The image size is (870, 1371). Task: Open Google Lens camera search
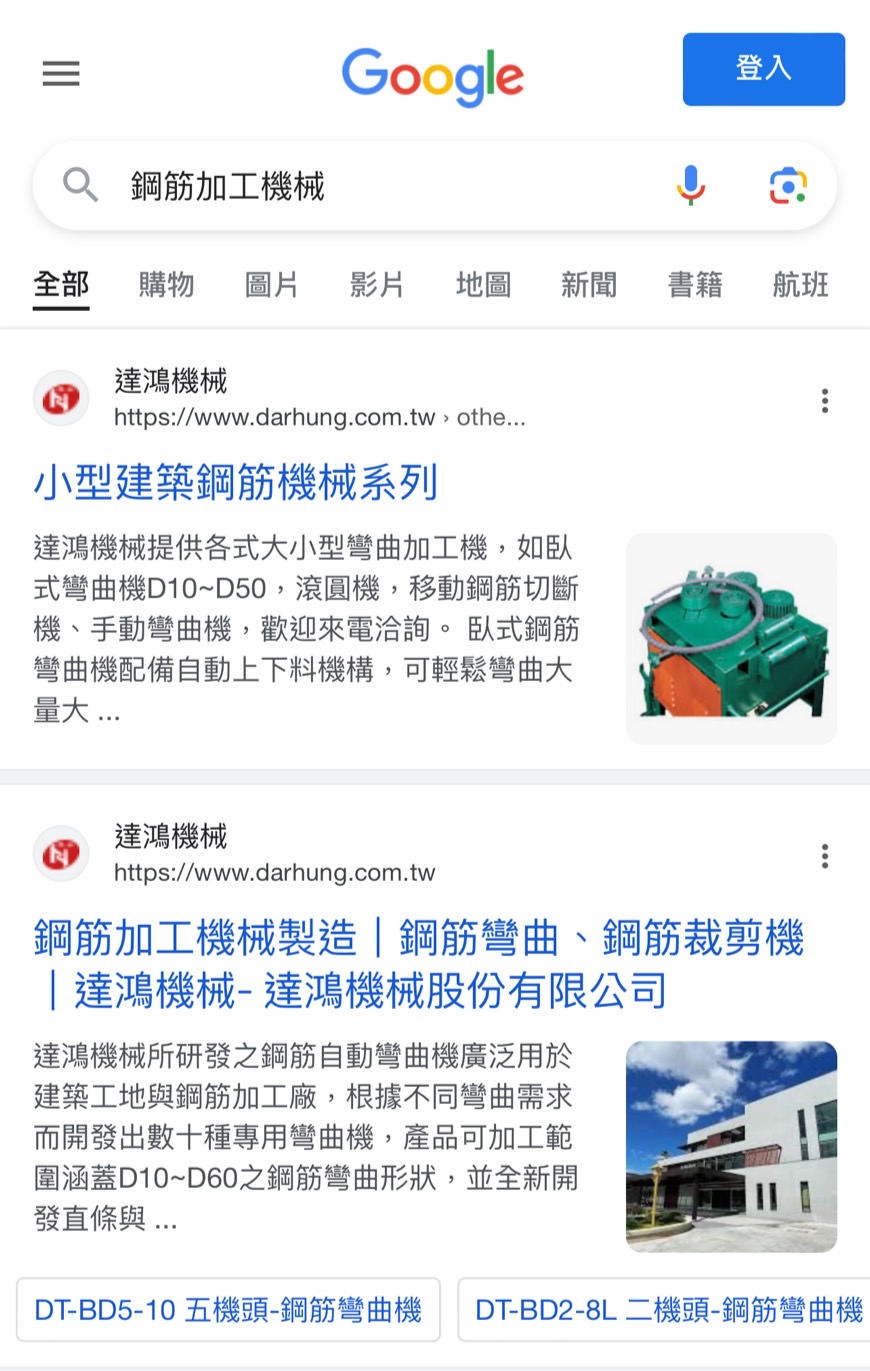(x=788, y=186)
